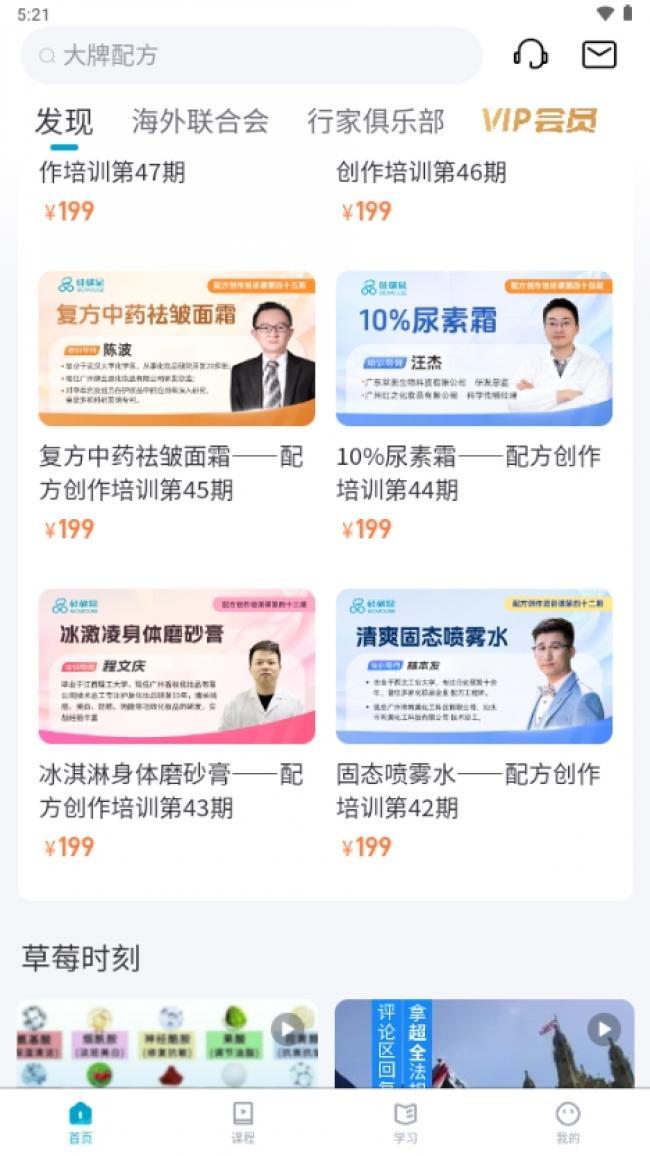Switch to the 海外联合会 tab
This screenshot has height=1156, width=650.
(x=200, y=122)
